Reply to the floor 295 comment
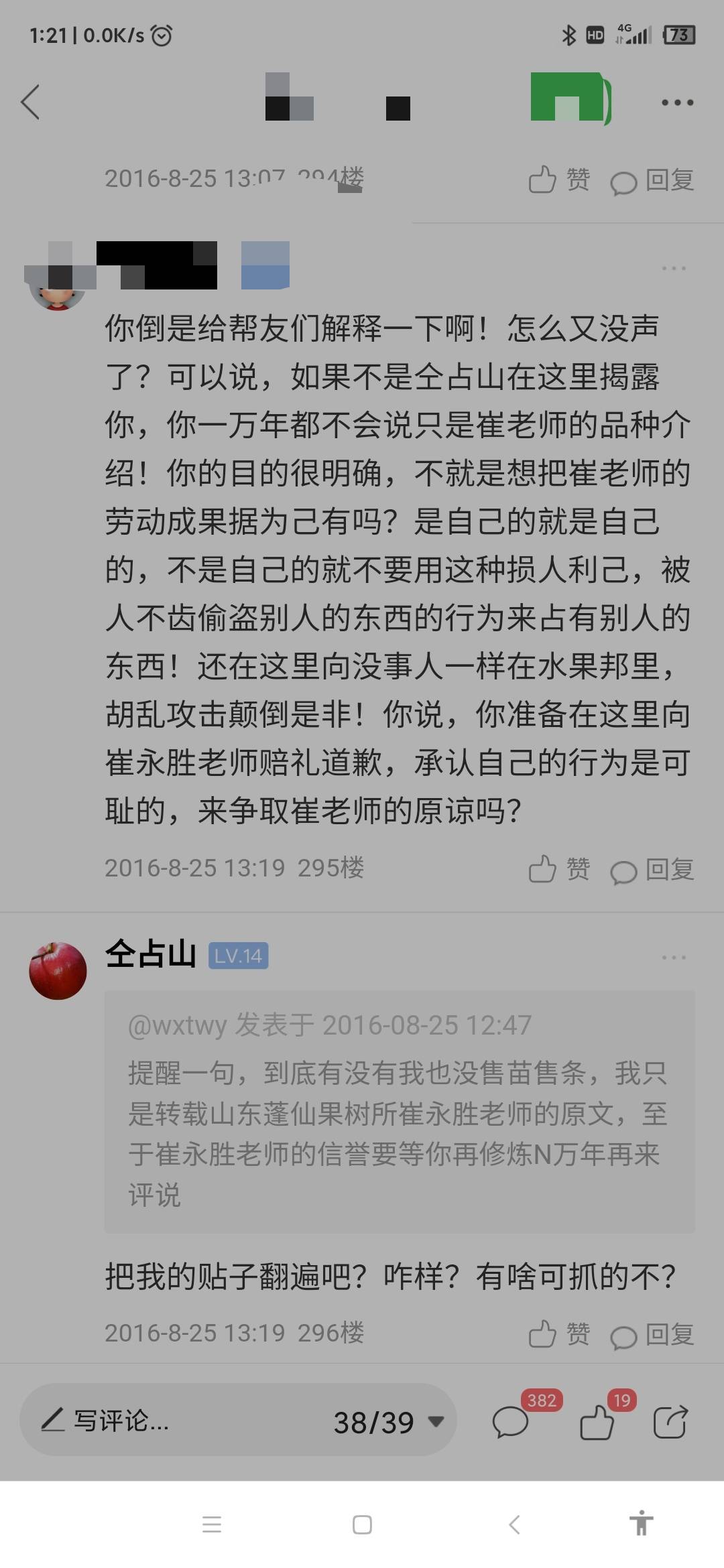Viewport: 724px width, 1568px height. coord(652,870)
